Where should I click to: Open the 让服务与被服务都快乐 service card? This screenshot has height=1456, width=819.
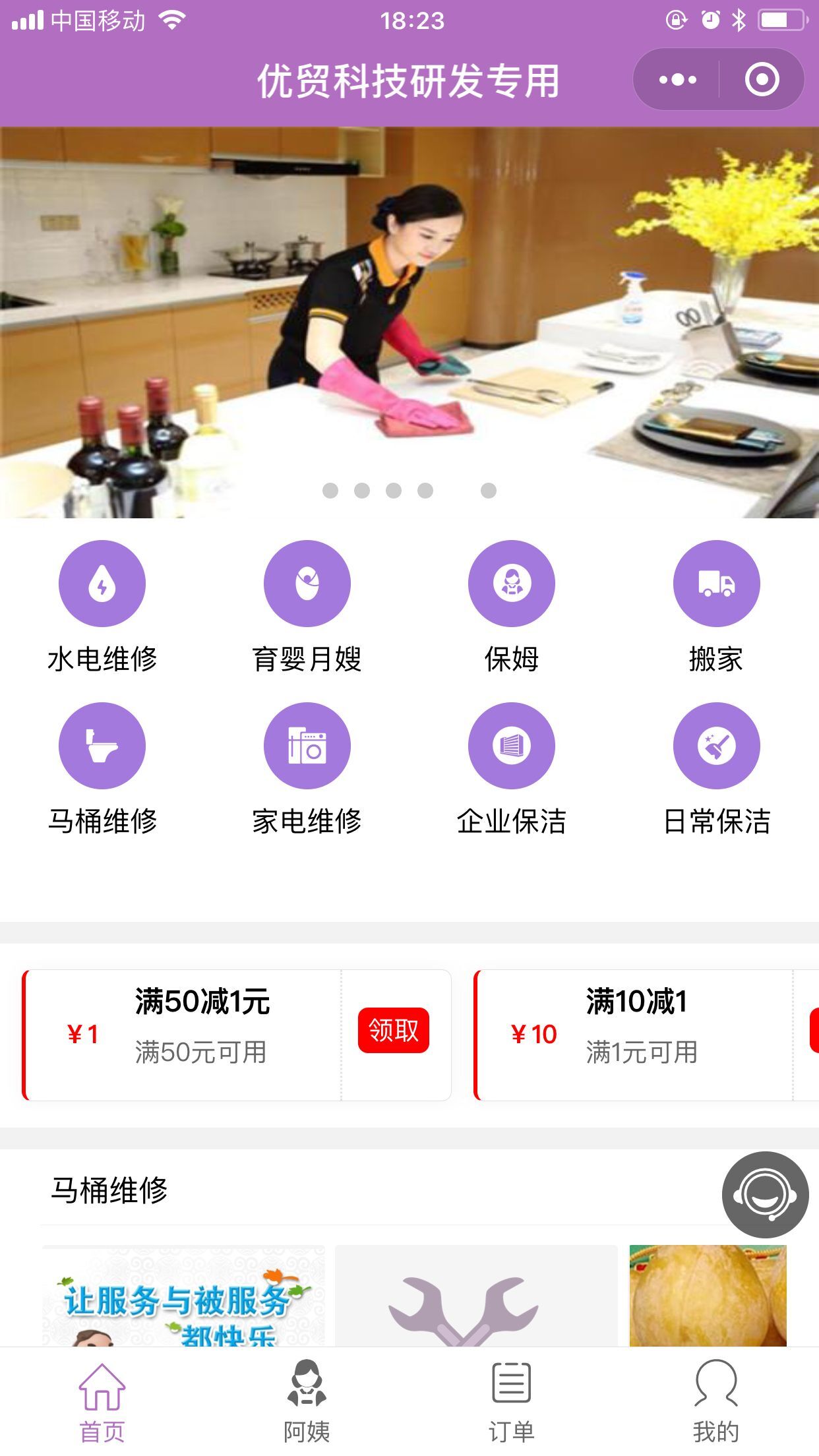[183, 1295]
